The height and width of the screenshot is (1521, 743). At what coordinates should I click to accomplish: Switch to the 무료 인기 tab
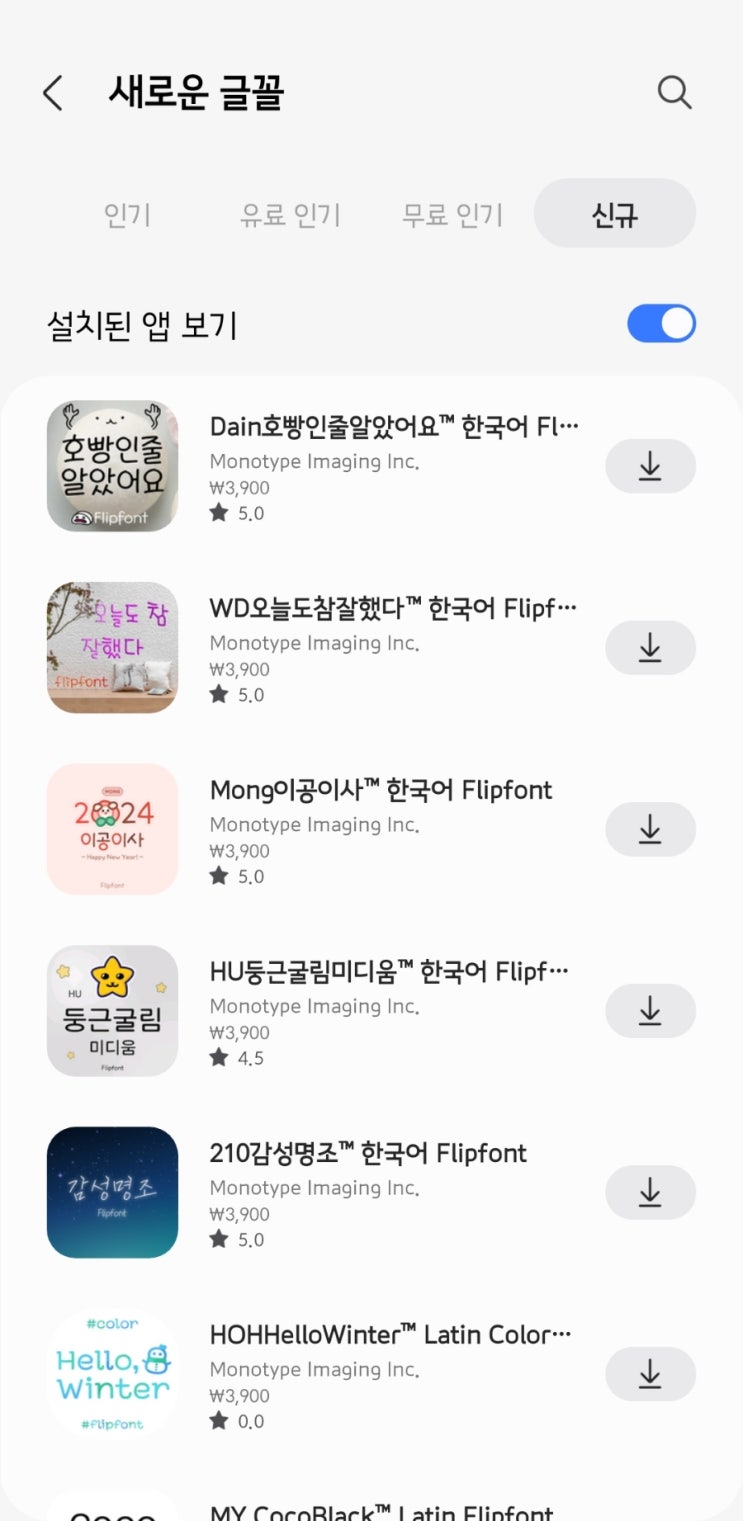coord(452,214)
